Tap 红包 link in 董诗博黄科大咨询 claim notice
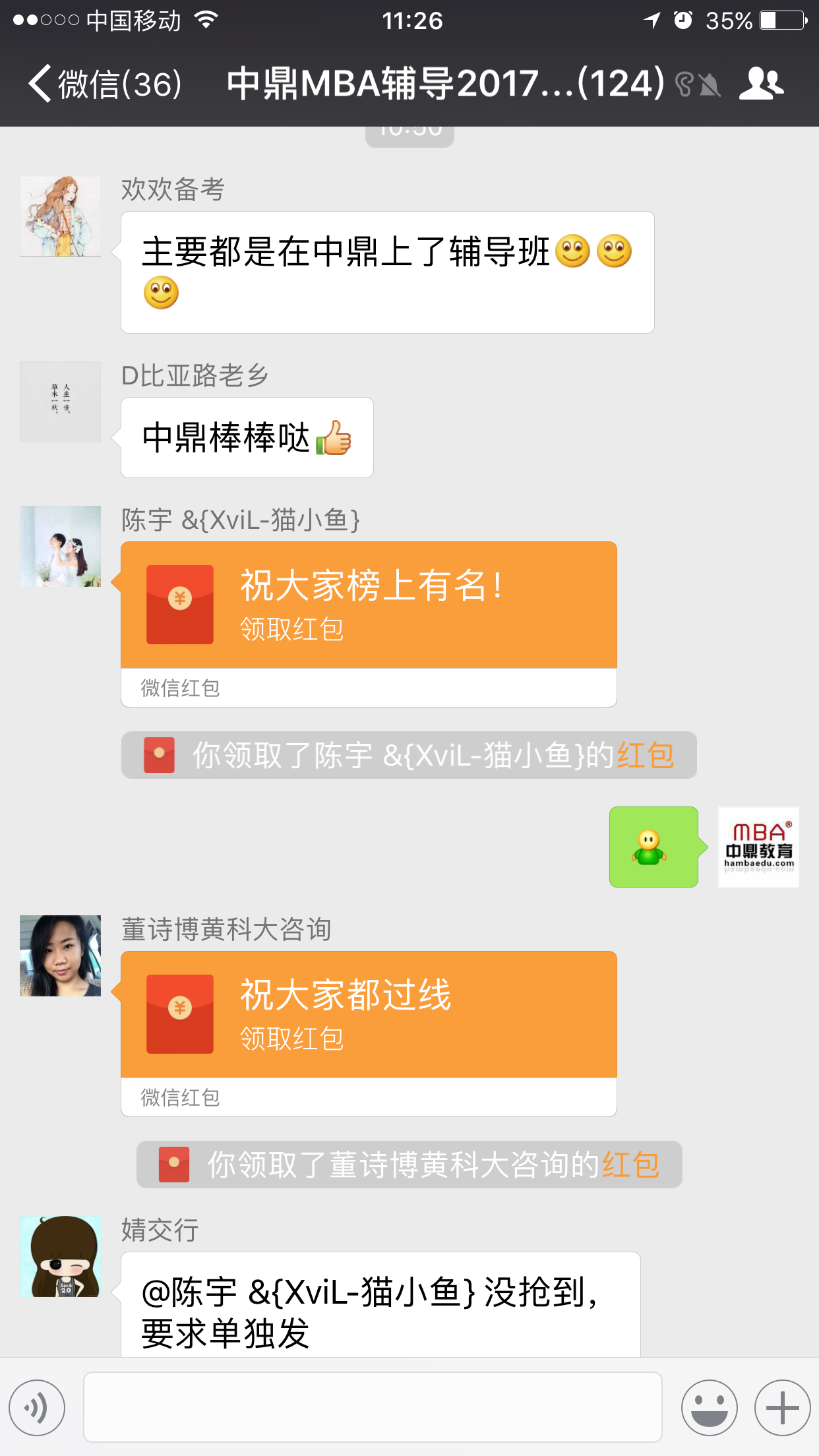This screenshot has width=819, height=1456. coord(630,1165)
